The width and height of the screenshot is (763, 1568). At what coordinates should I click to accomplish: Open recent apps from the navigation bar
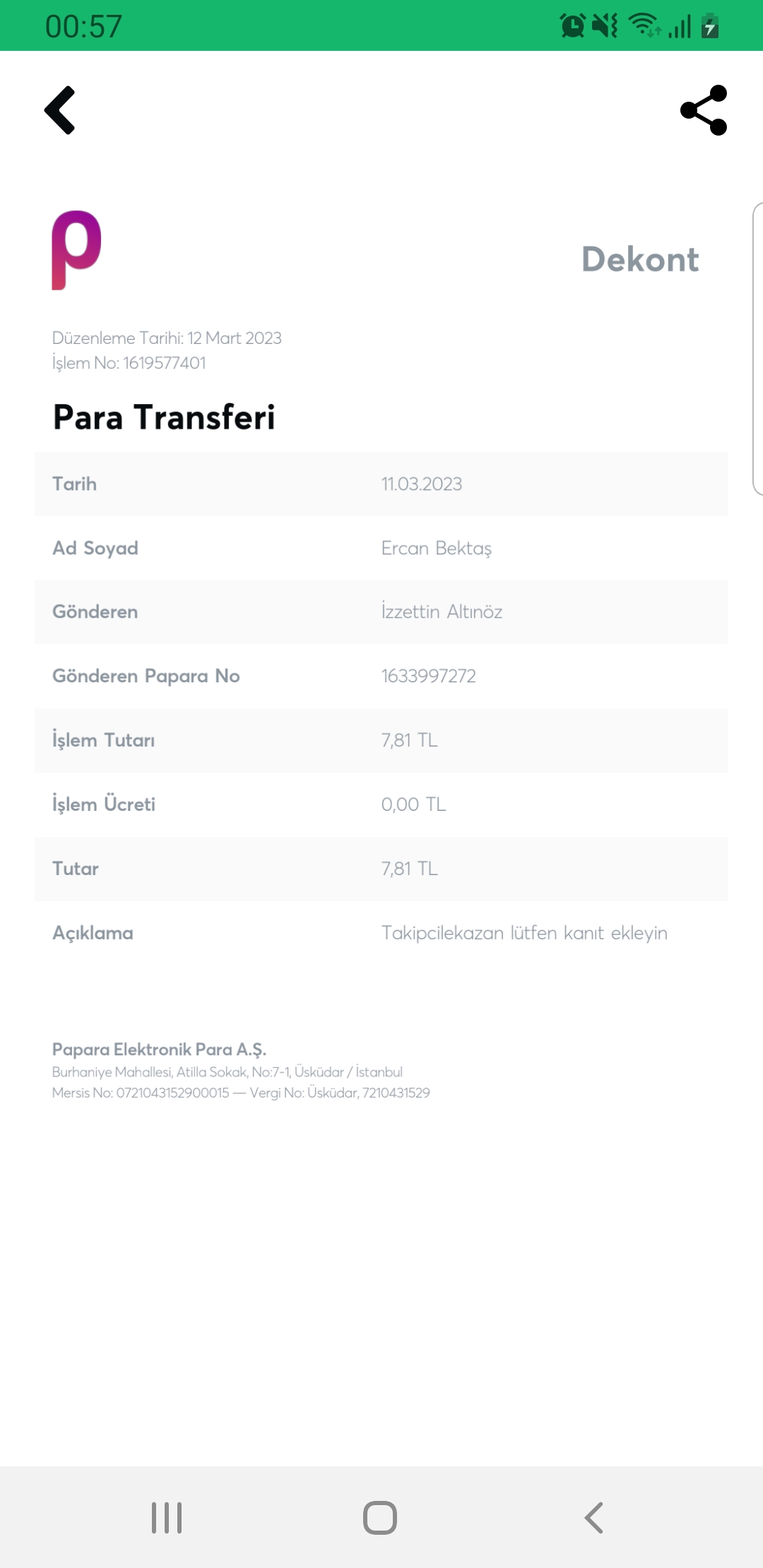click(x=167, y=1518)
